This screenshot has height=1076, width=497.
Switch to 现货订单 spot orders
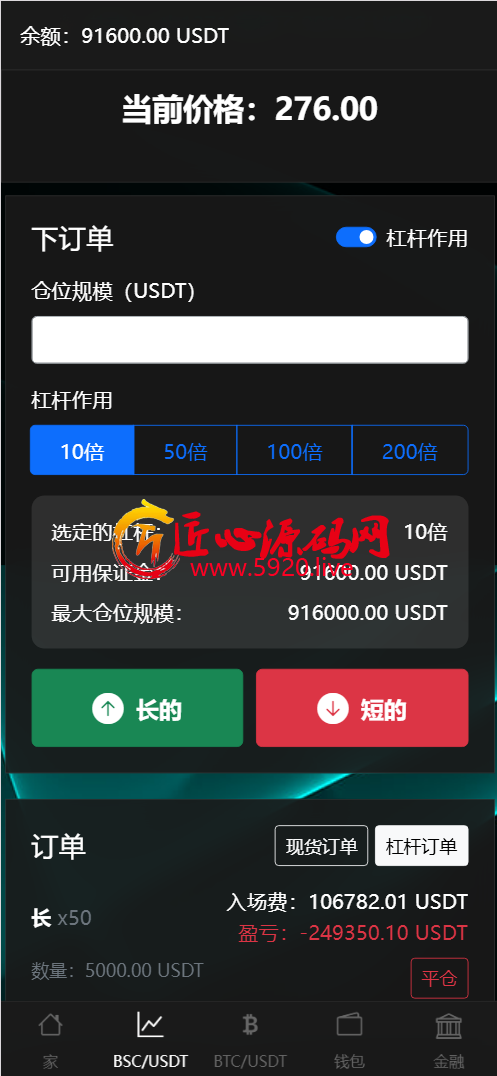coord(321,845)
